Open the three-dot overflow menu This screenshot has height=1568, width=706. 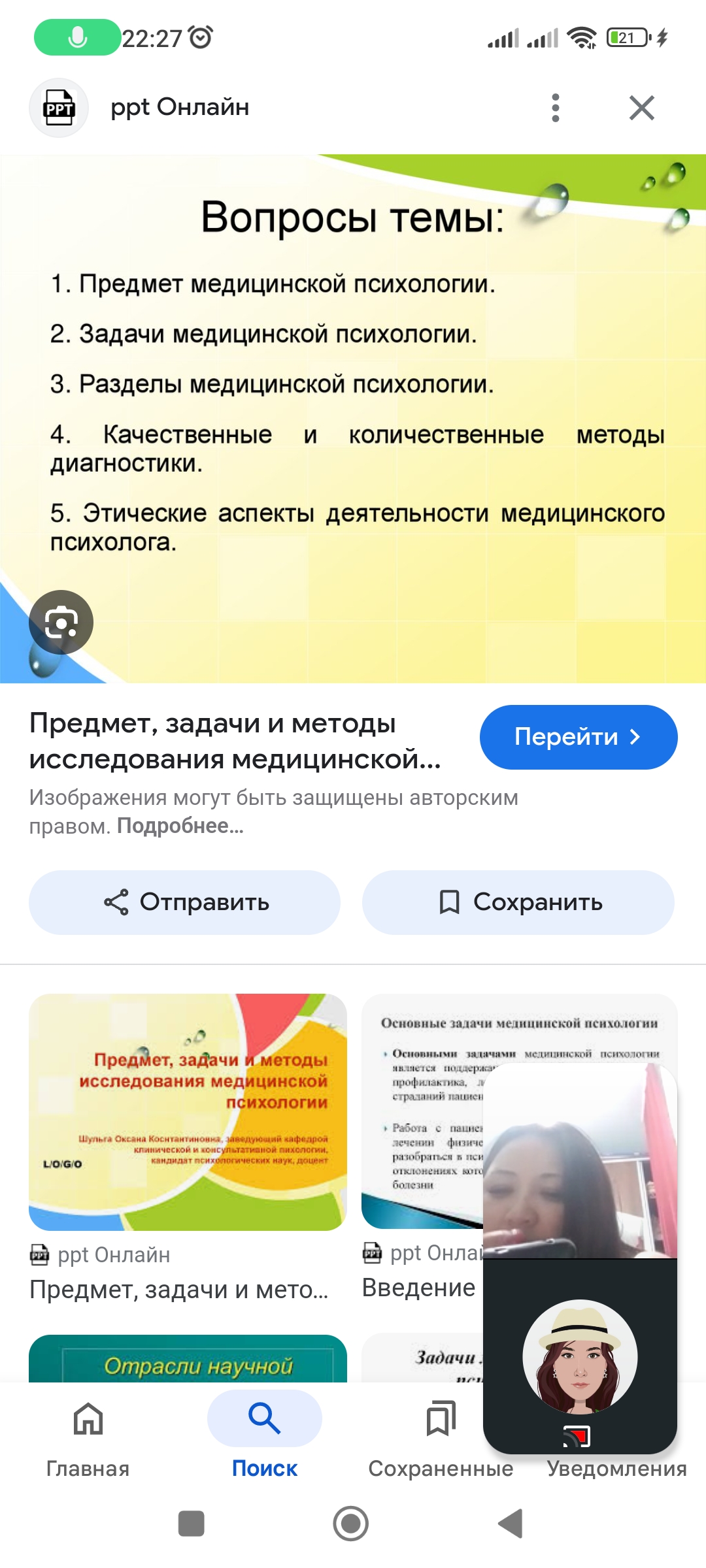pos(555,108)
